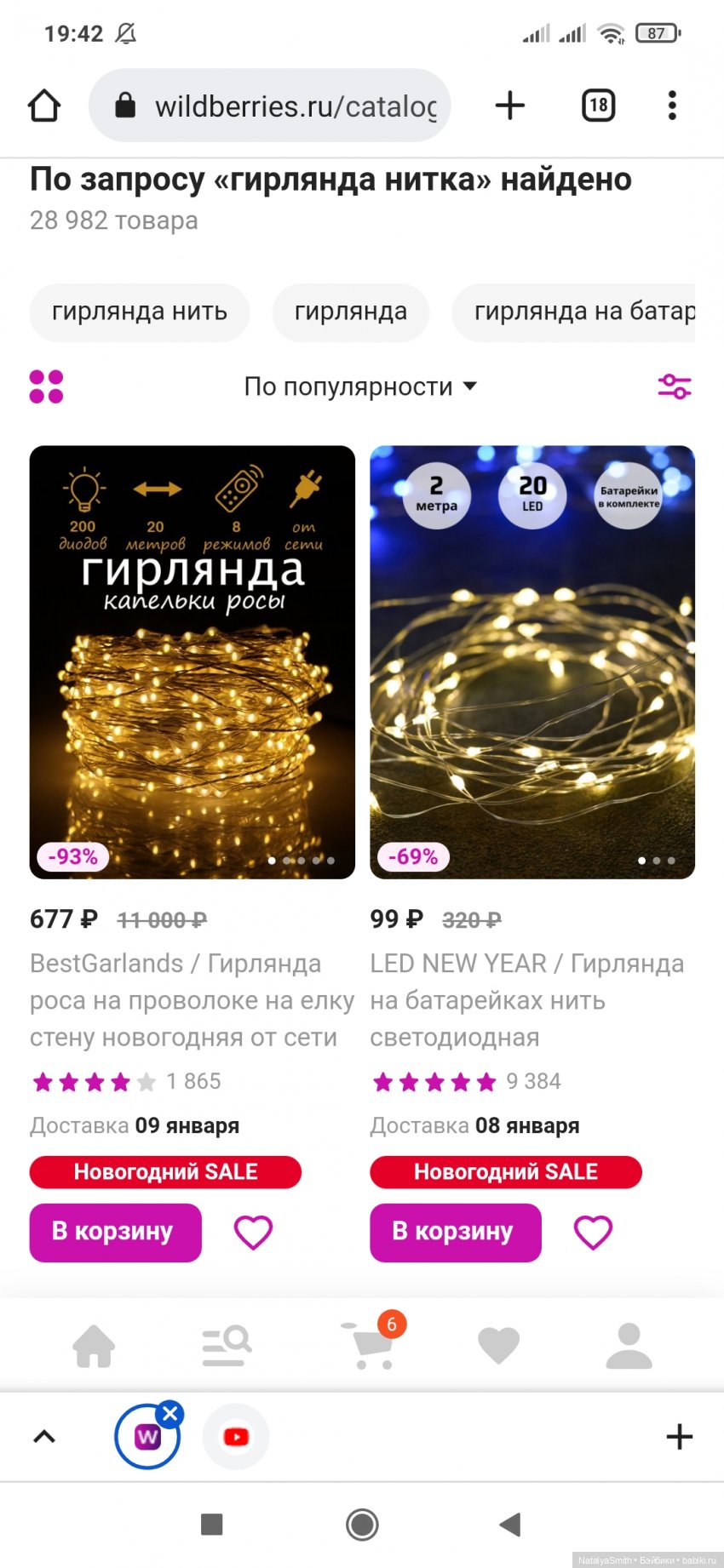This screenshot has width=724, height=1568.
Task: Open a new browser tab
Action: (510, 106)
